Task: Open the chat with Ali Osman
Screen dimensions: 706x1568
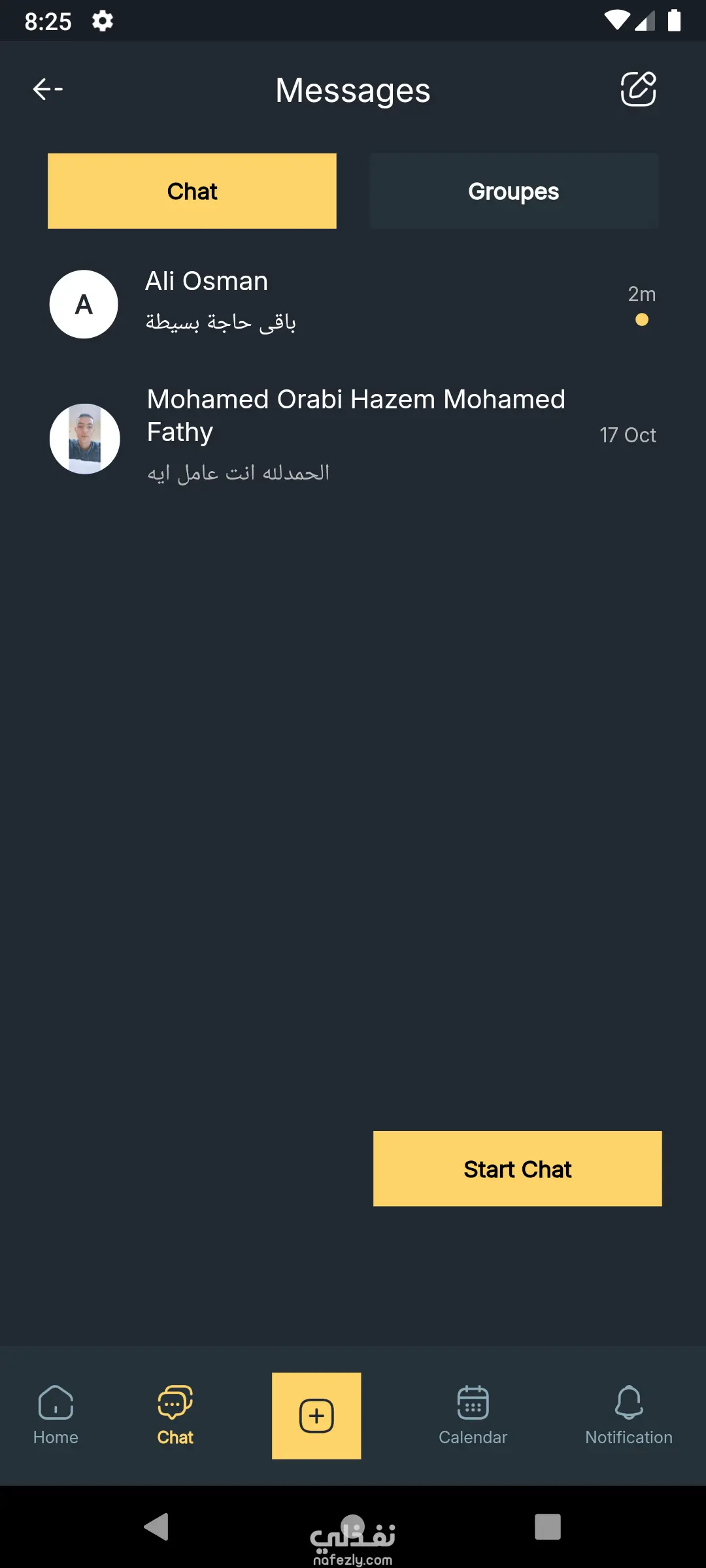Action: pyautogui.click(x=353, y=304)
